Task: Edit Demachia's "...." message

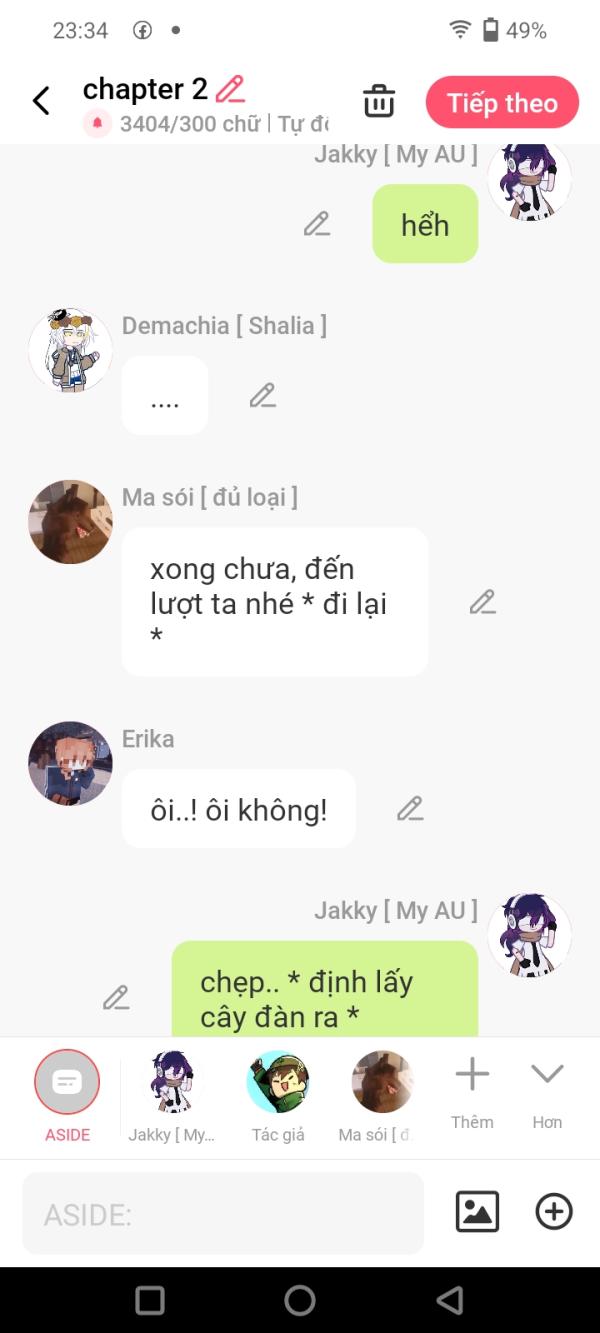Action: (x=262, y=395)
